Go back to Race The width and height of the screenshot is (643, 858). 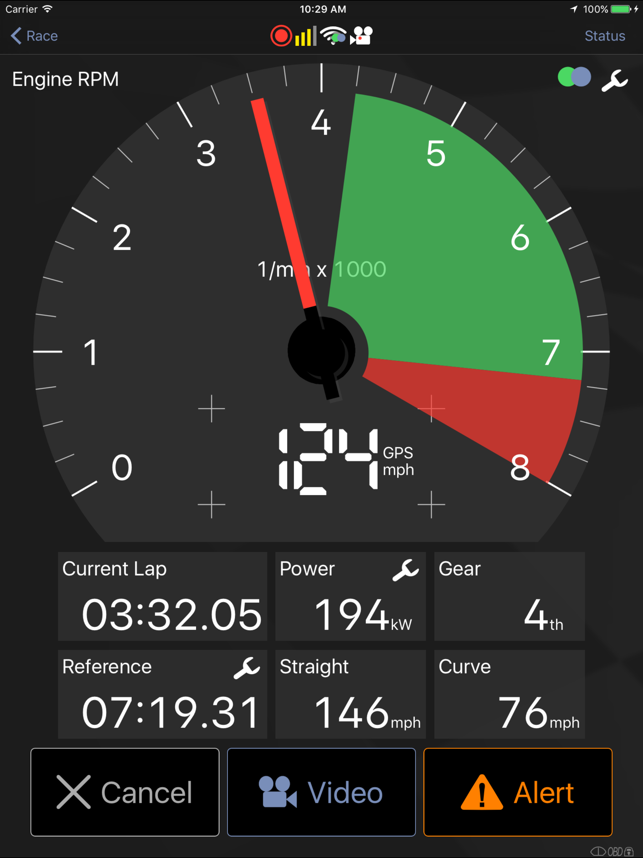[x=34, y=36]
